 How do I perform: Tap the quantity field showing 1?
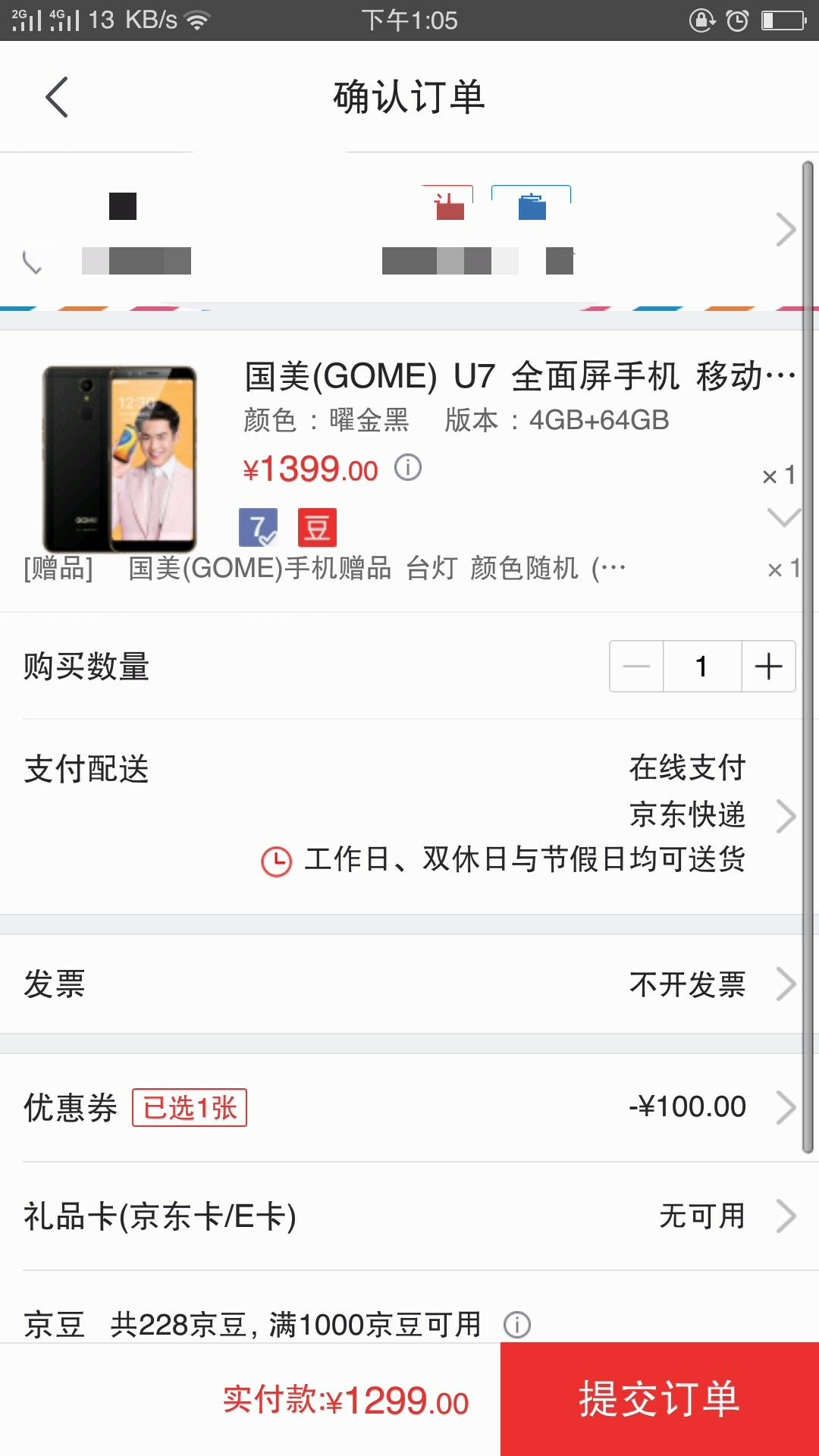[701, 666]
